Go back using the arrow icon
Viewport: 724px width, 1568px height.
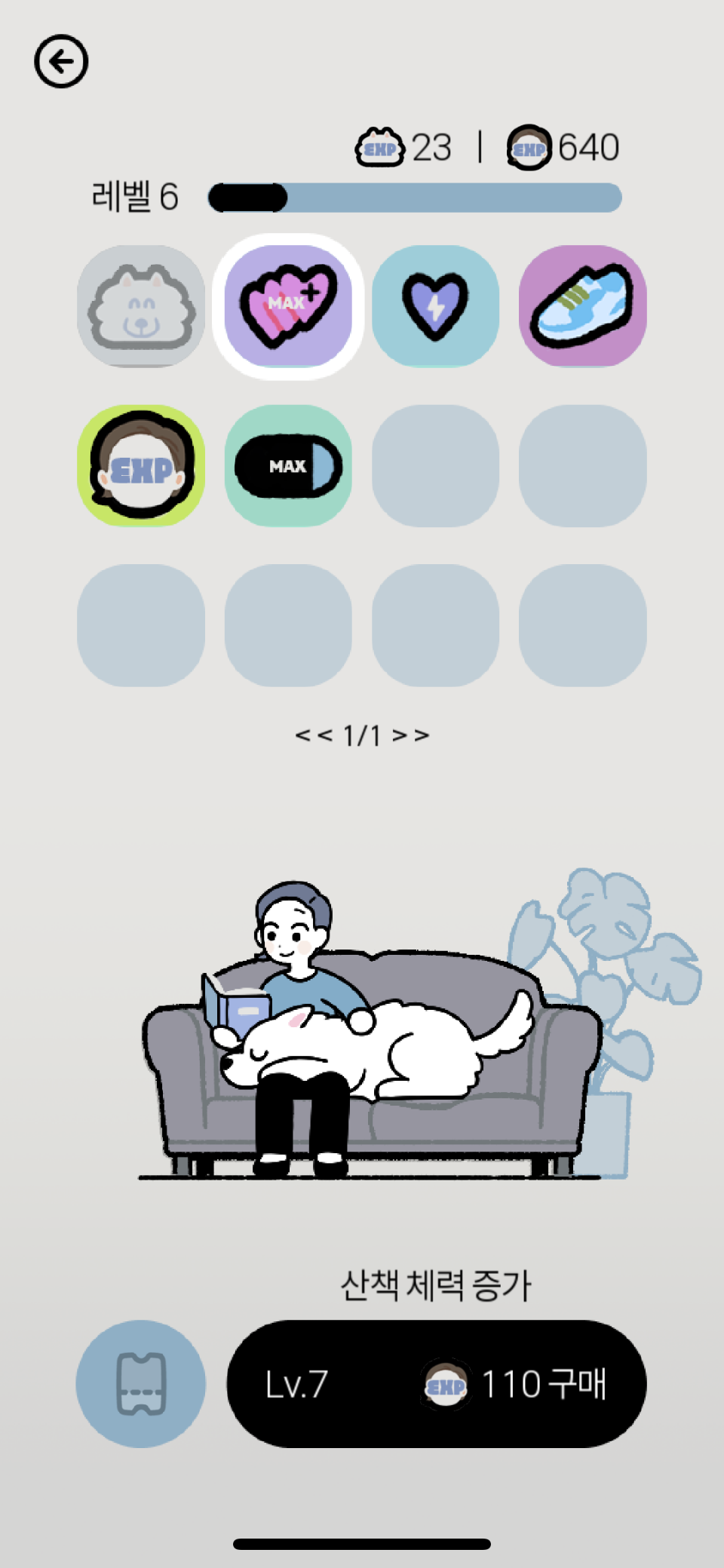pos(61,61)
